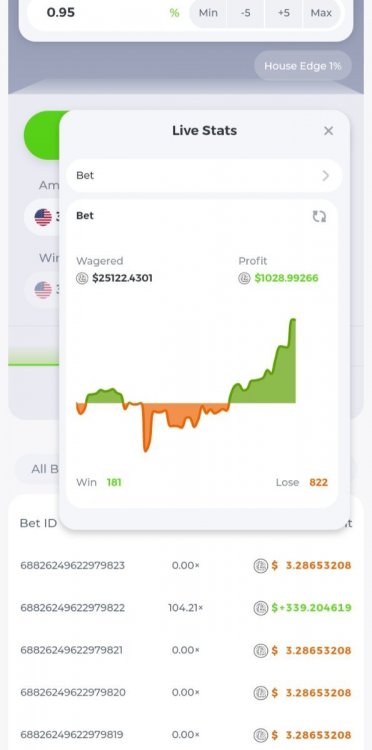This screenshot has height=750, width=372.
Task: Open bet 68826249622979819 row
Action: point(186,734)
